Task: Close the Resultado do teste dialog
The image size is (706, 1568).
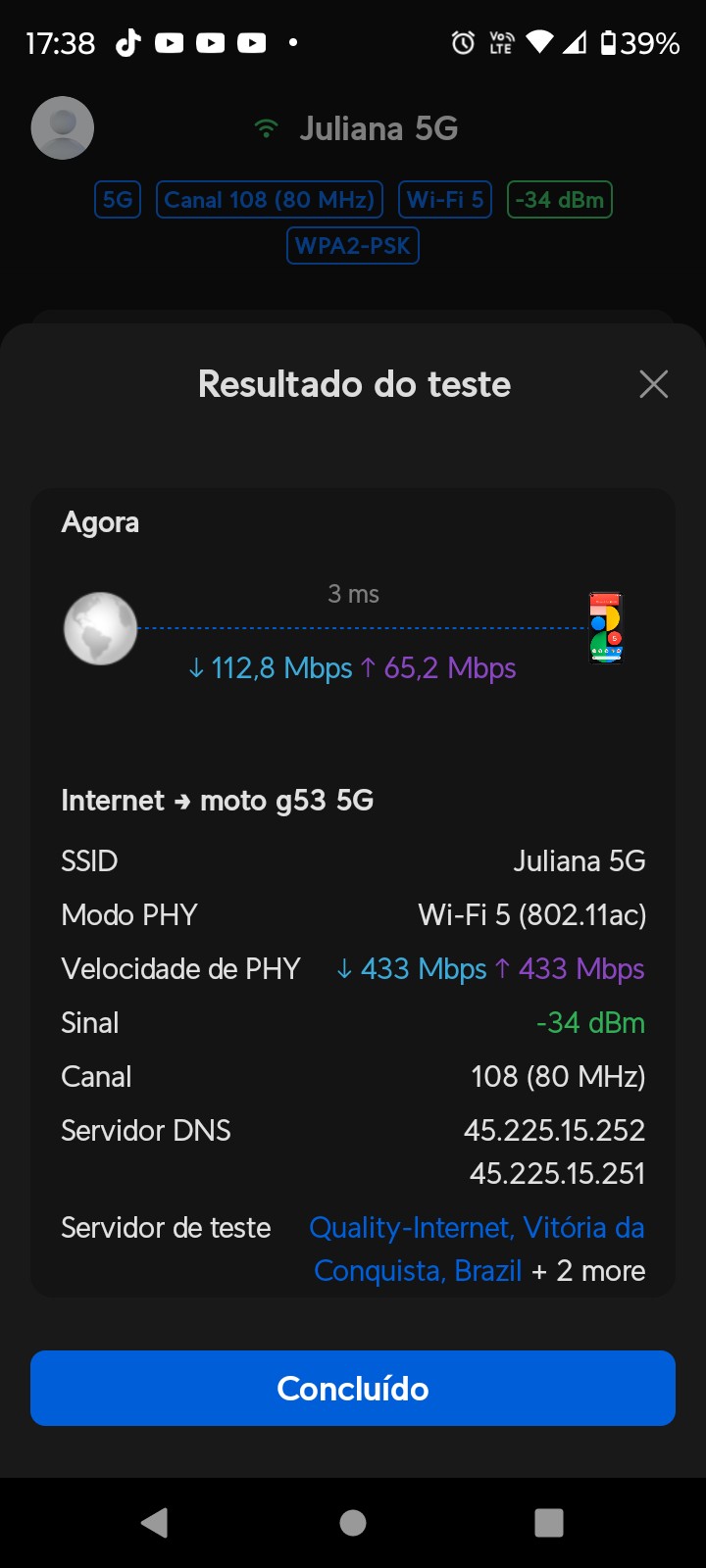Action: [653, 384]
